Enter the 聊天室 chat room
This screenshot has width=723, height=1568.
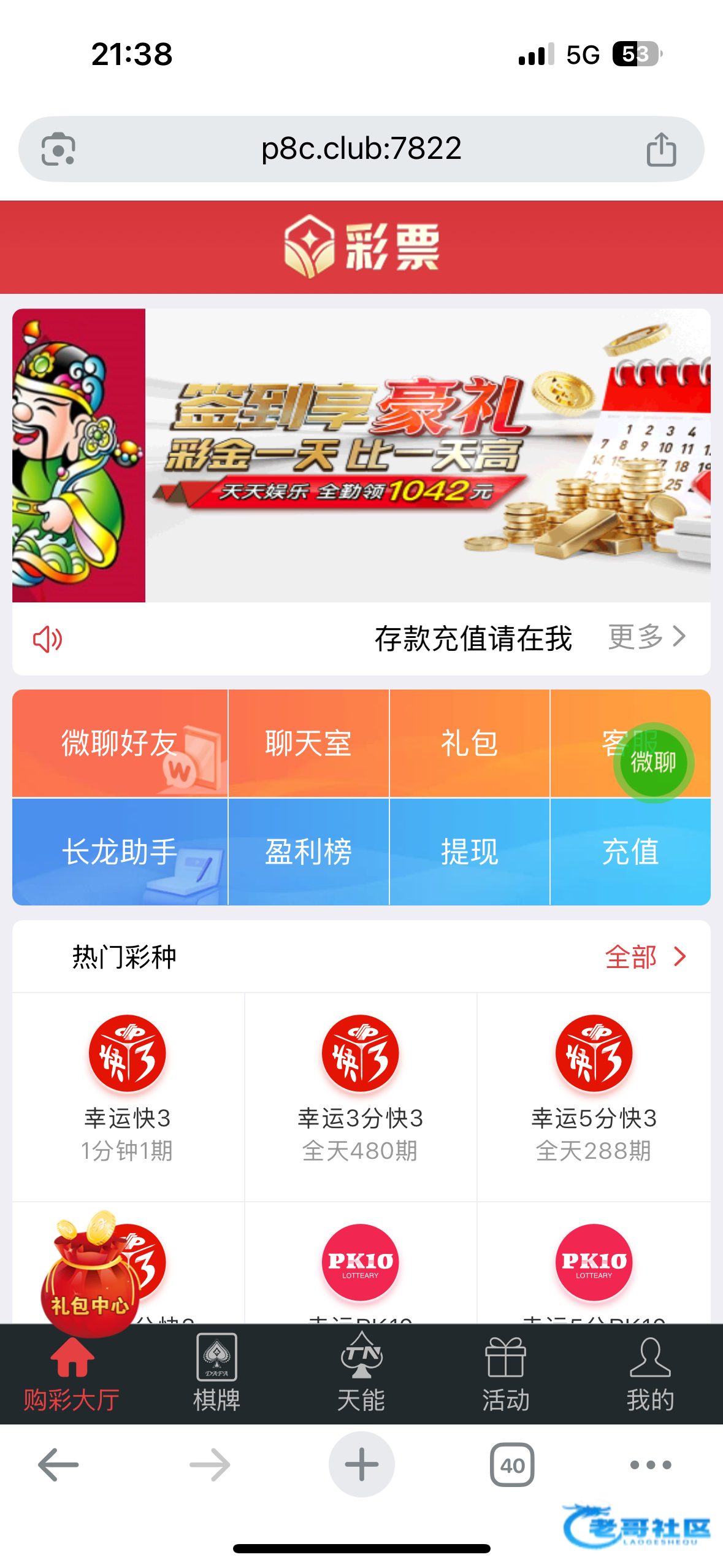point(308,743)
